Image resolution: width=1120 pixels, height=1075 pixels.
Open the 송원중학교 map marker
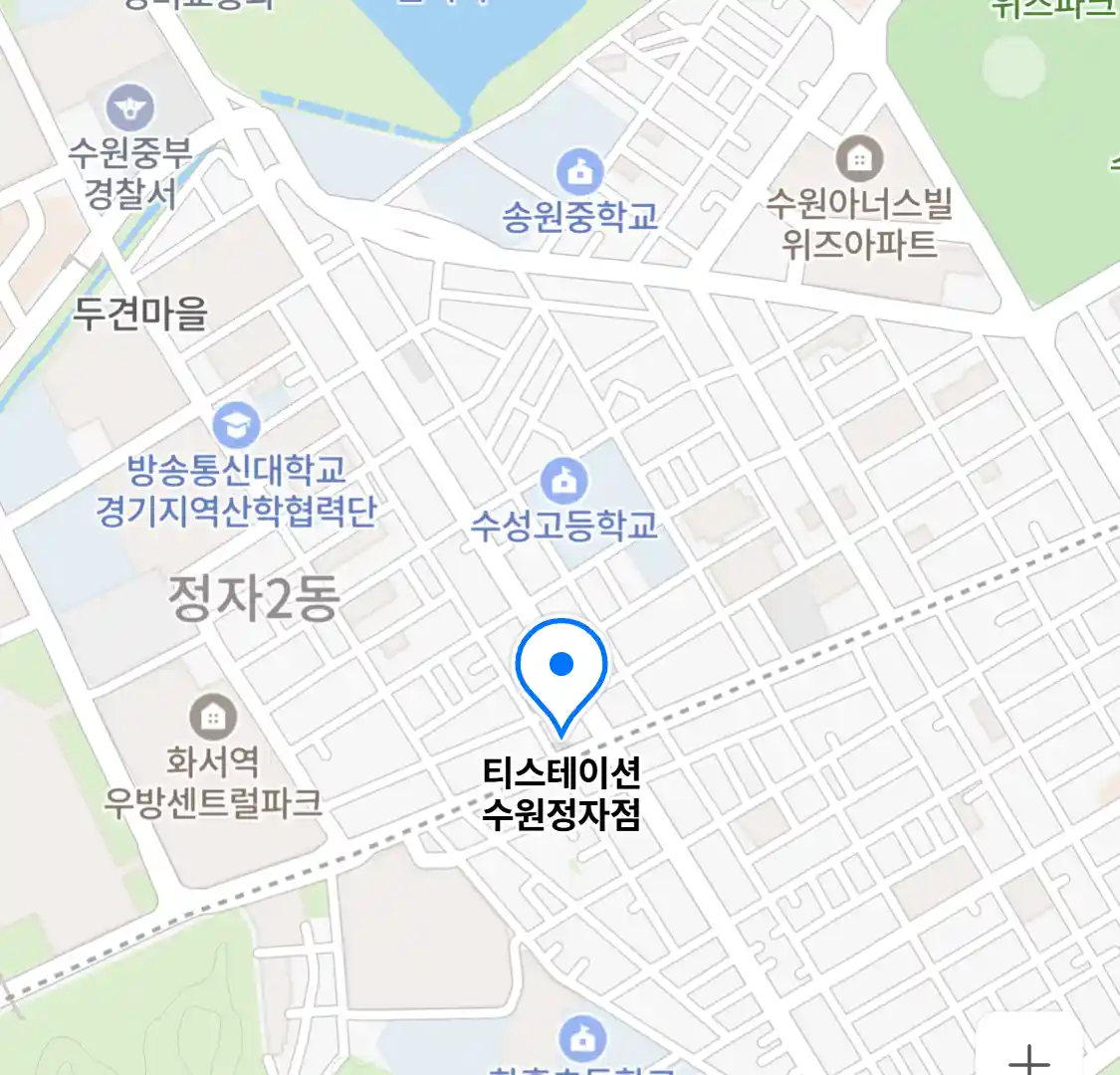tap(580, 172)
